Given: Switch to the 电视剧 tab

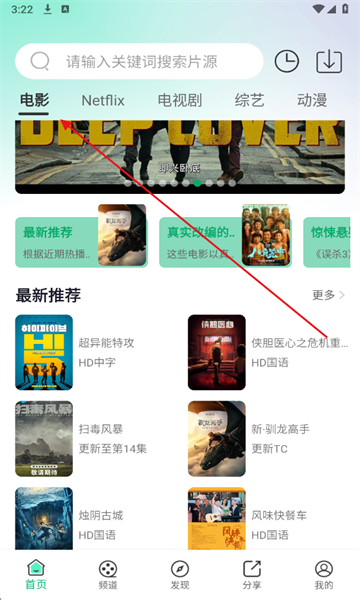Looking at the screenshot, I should [180, 101].
